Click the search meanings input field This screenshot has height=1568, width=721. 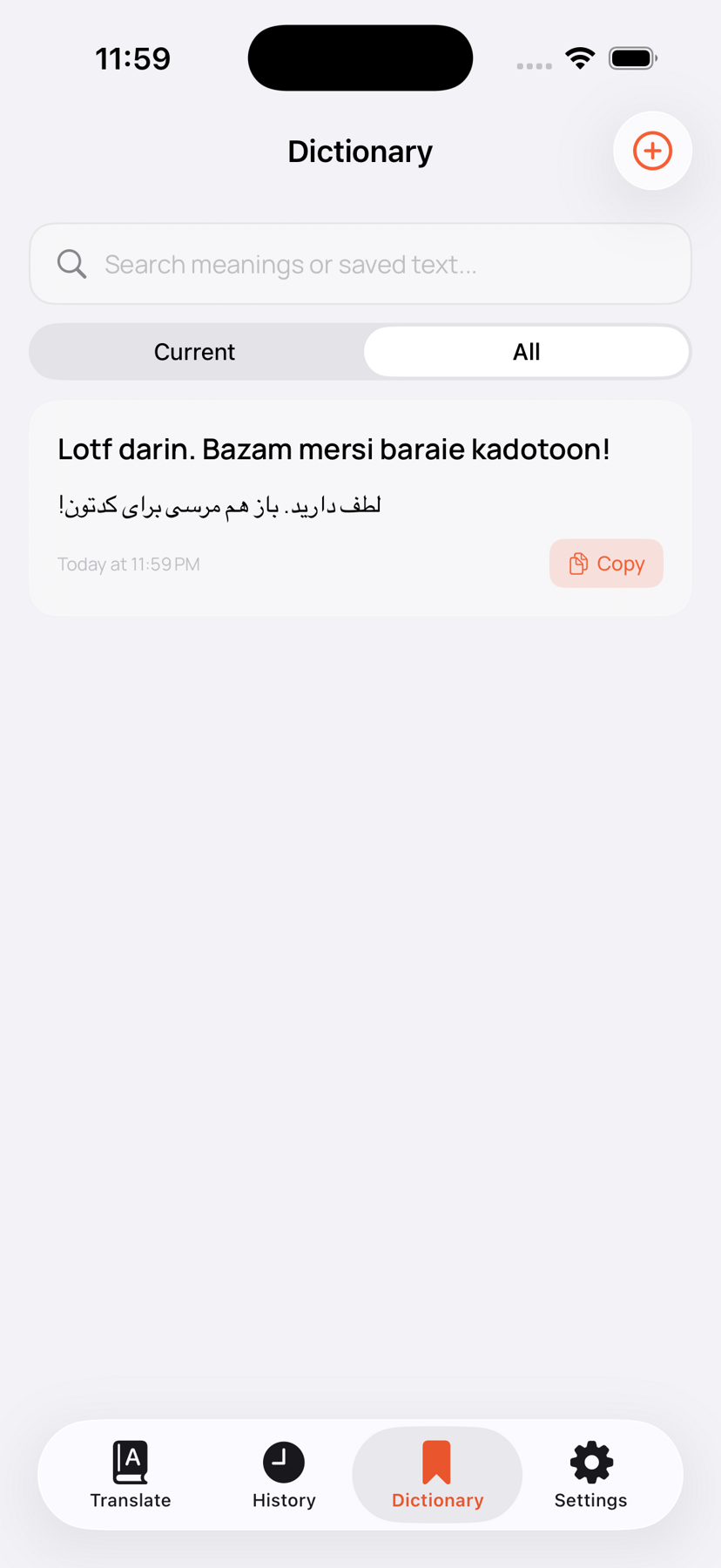tap(360, 263)
